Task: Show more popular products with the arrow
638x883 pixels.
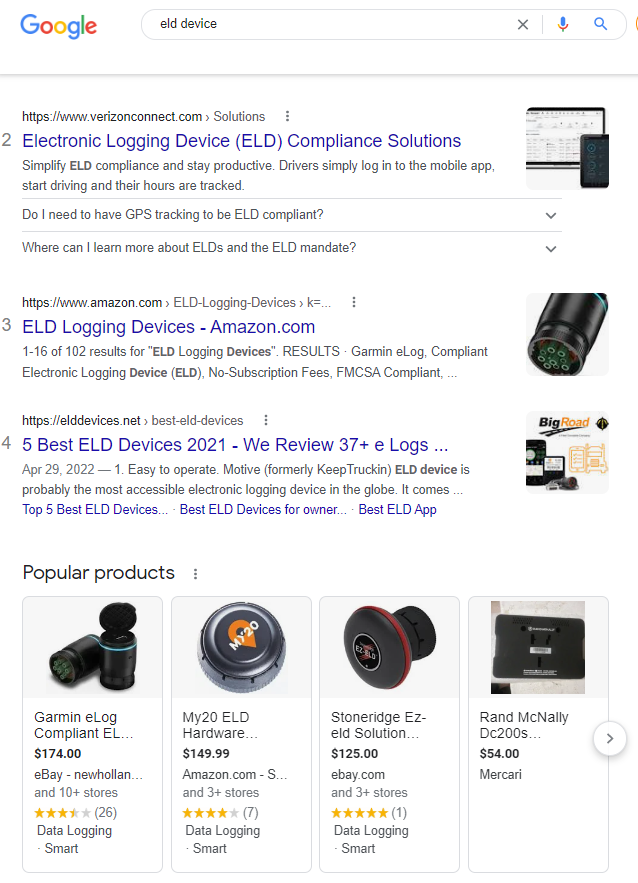Action: click(610, 740)
